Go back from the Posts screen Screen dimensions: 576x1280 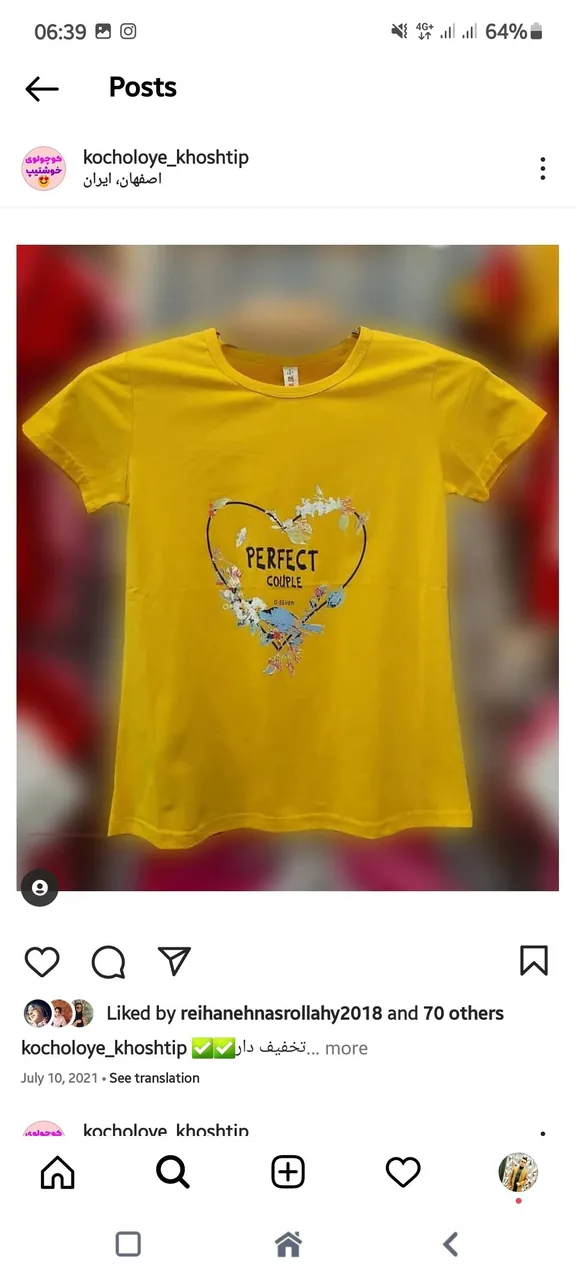[x=42, y=89]
